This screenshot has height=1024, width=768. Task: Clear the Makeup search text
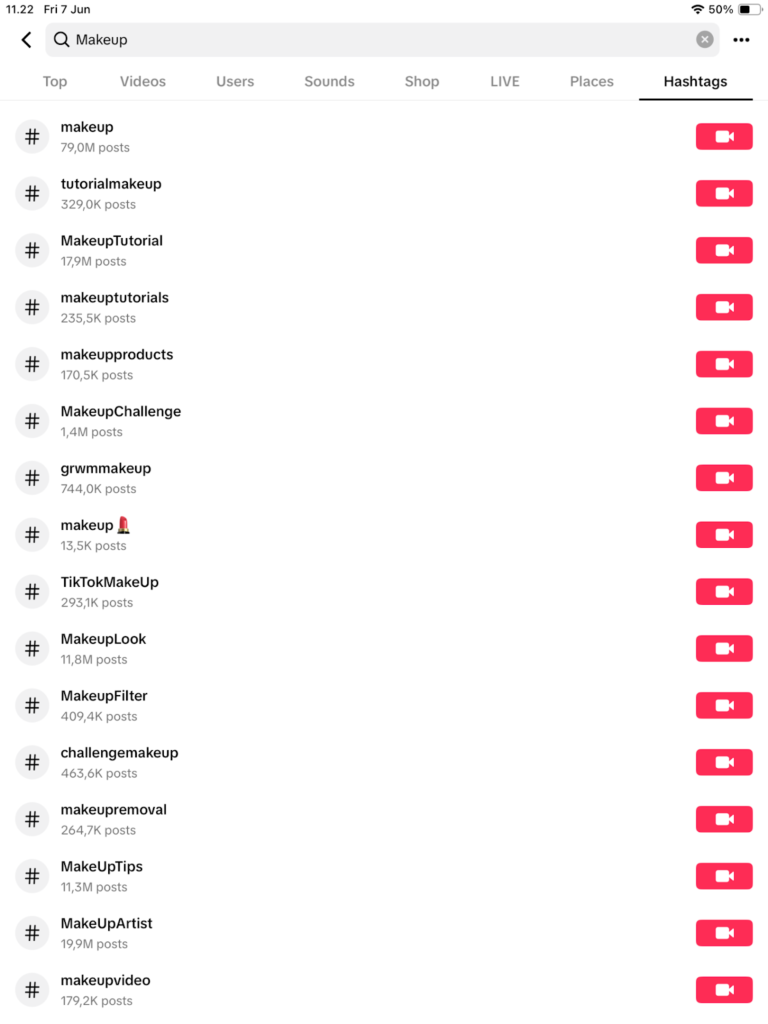pos(705,40)
